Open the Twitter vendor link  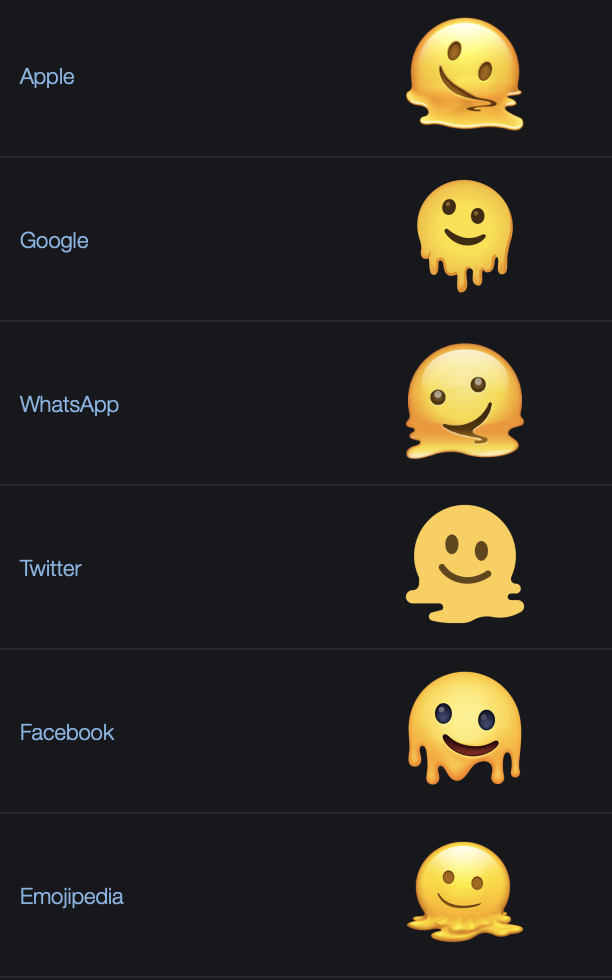coord(50,569)
